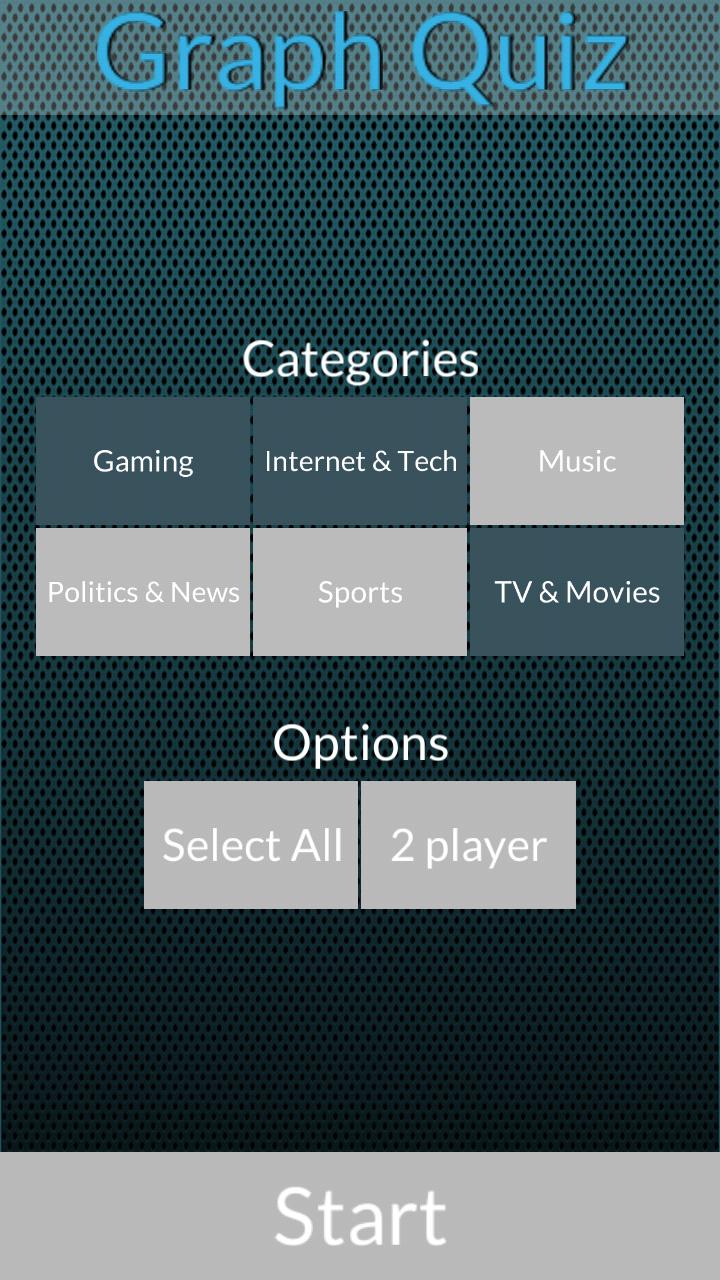Viewport: 720px width, 1280px height.
Task: Enable 2 player mode
Action: (468, 845)
